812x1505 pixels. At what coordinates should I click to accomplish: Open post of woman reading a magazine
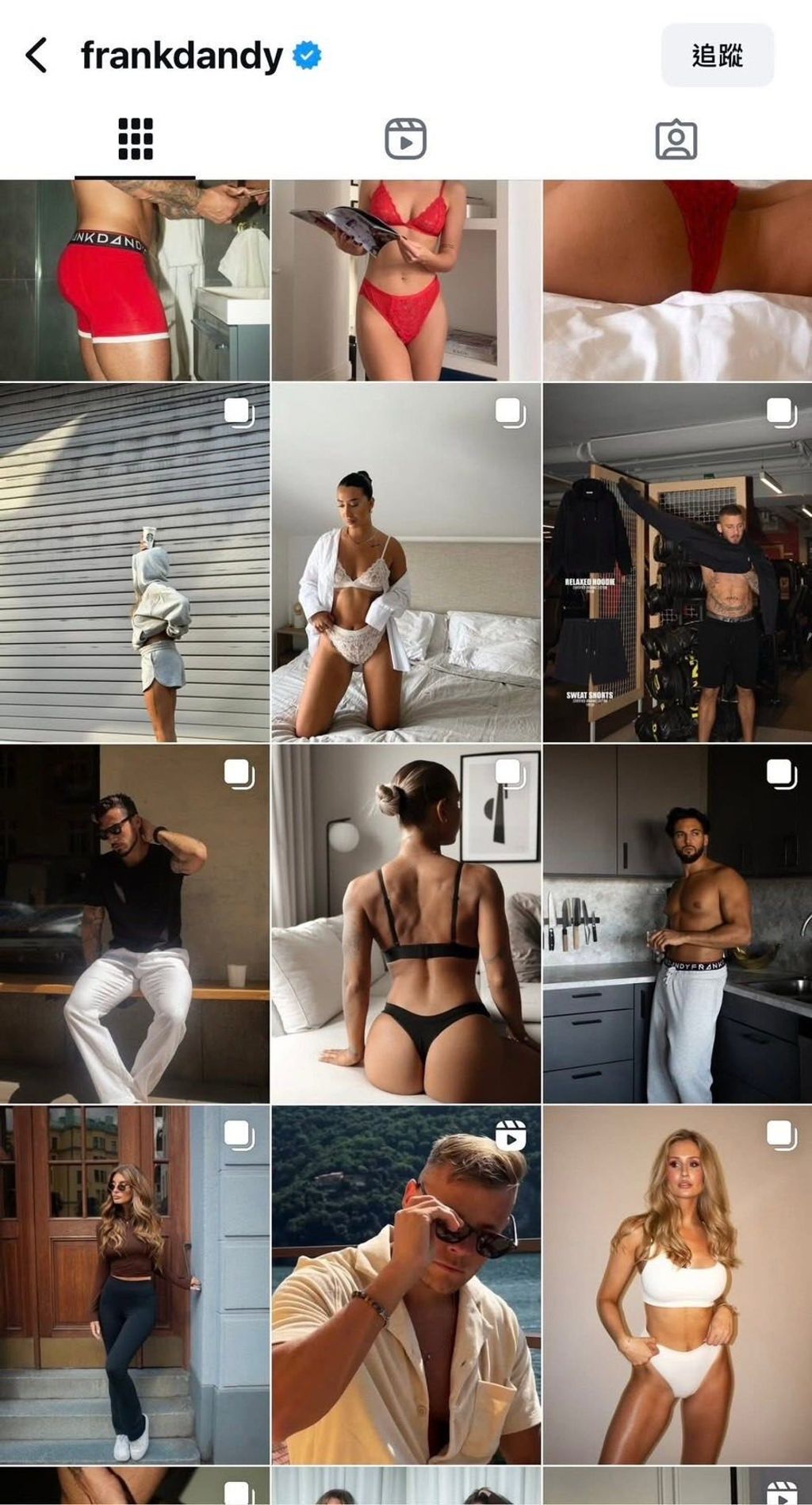pyautogui.click(x=406, y=280)
